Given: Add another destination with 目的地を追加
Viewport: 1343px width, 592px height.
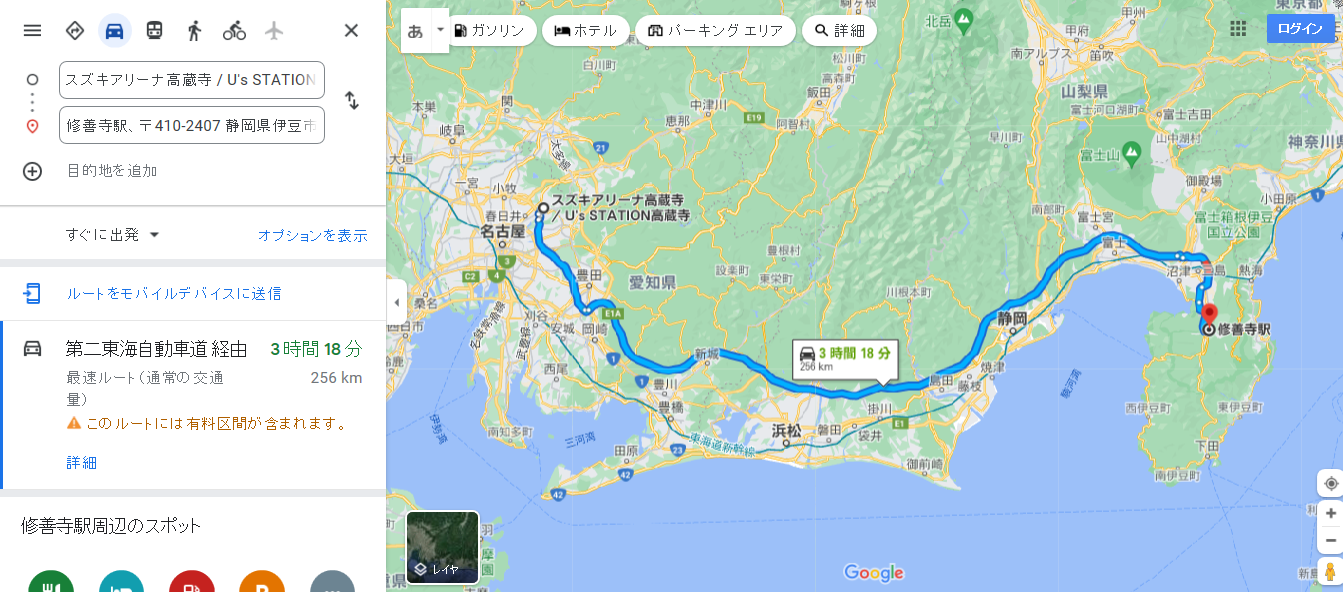Looking at the screenshot, I should [x=111, y=171].
